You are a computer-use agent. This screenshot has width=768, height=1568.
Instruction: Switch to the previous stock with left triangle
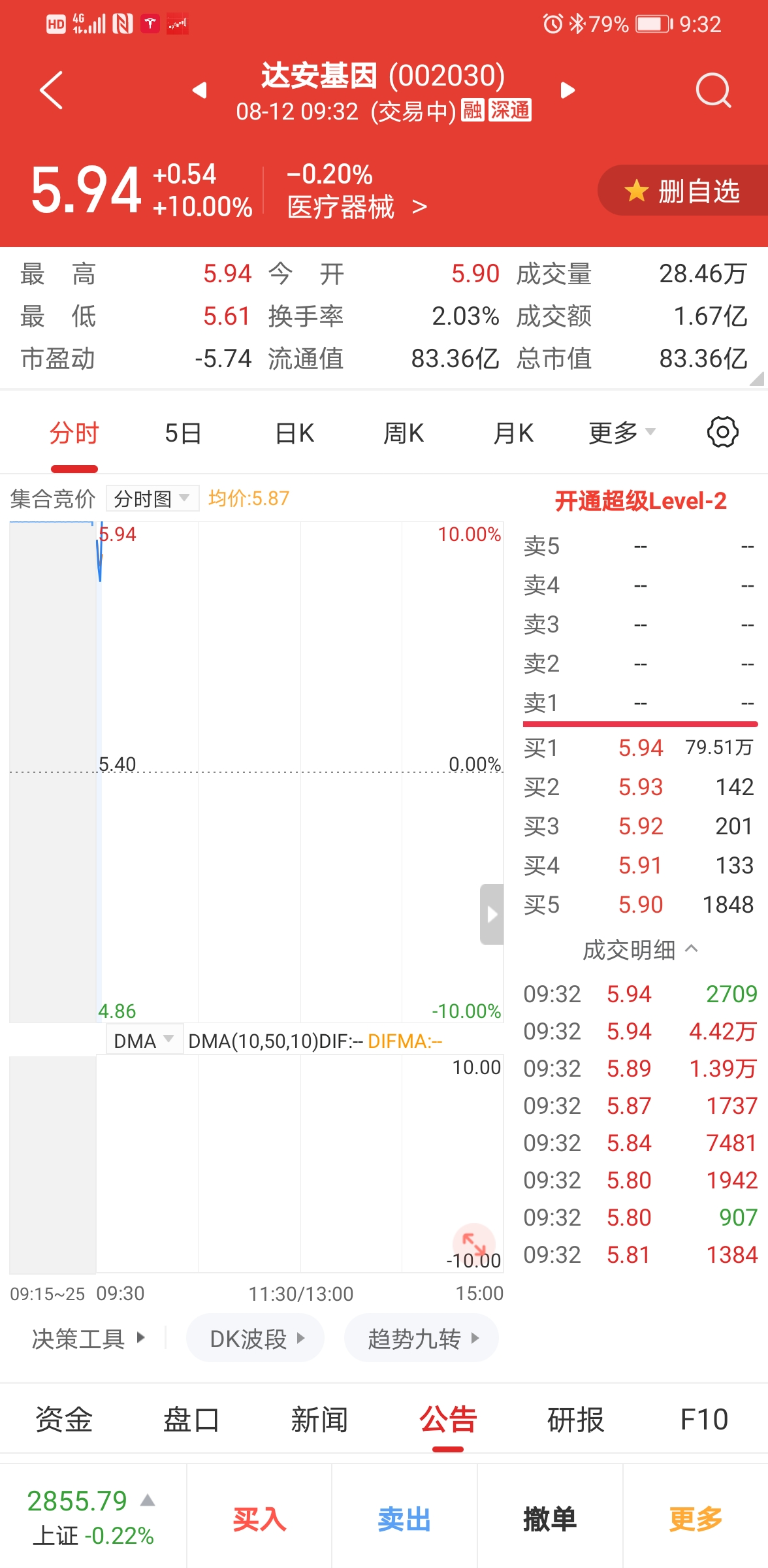click(x=200, y=90)
